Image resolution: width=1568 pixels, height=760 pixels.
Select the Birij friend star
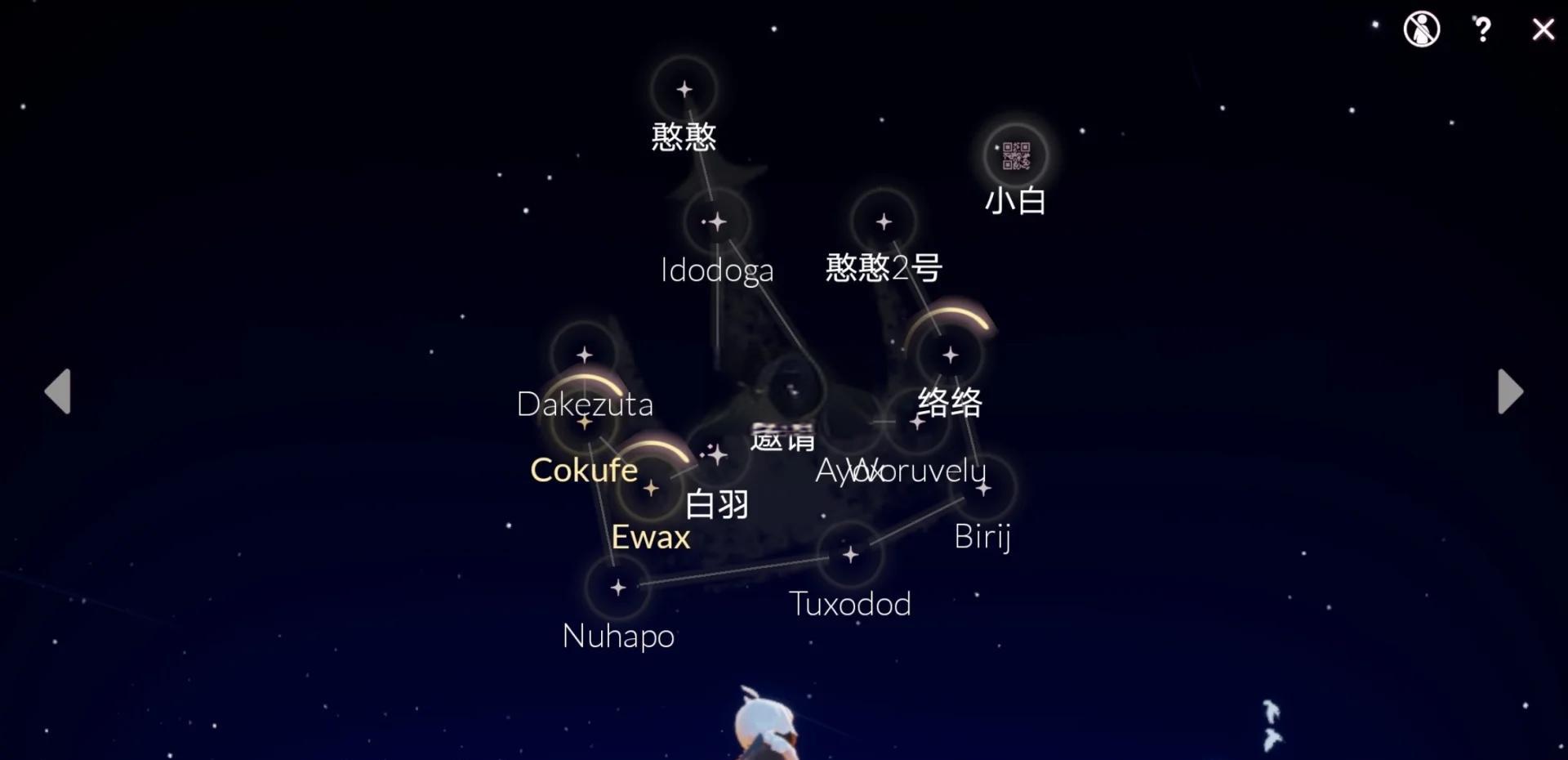(983, 488)
